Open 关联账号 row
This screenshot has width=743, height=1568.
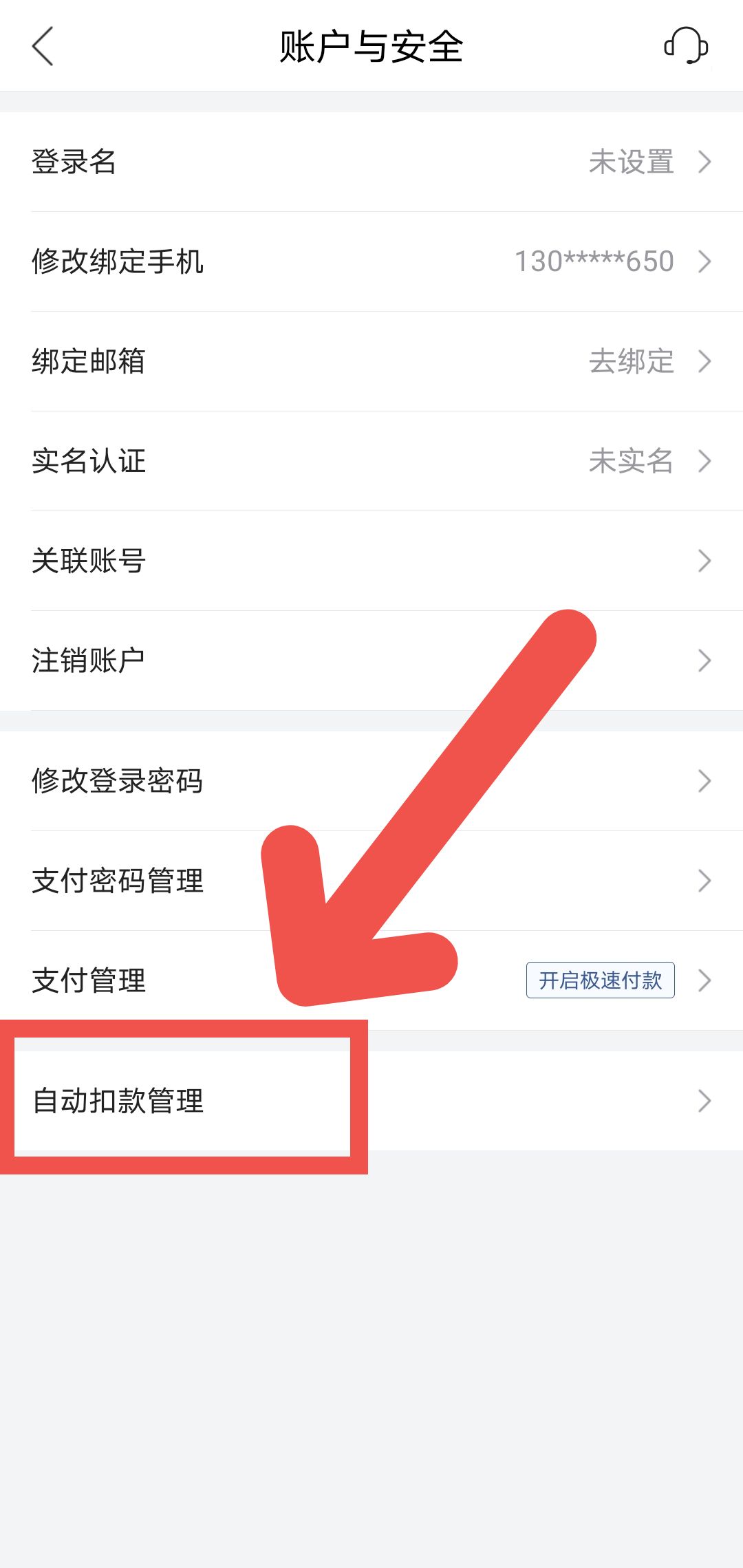371,561
